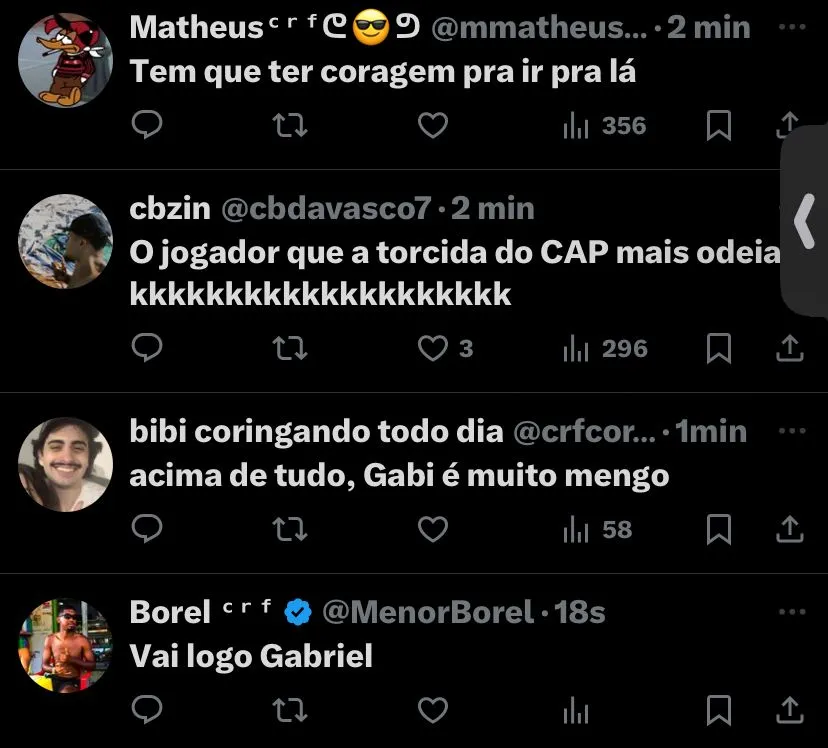Retweet Borel's tweet

pyautogui.click(x=290, y=710)
